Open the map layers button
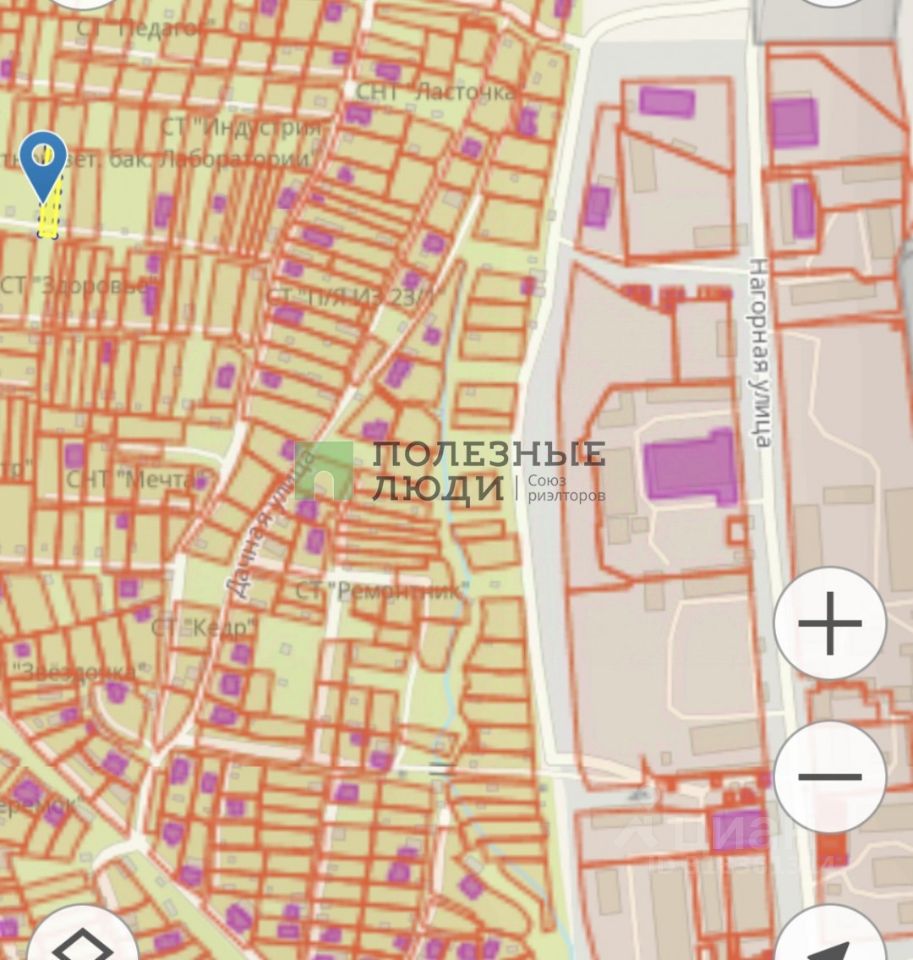913x960 pixels. click(82, 942)
